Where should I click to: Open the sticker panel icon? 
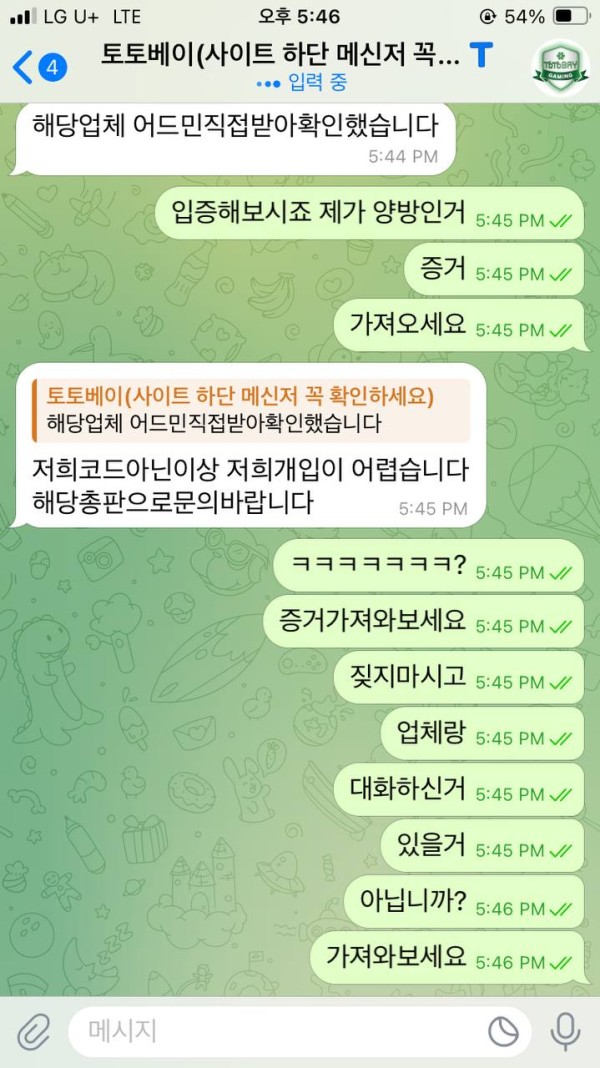click(x=503, y=1031)
